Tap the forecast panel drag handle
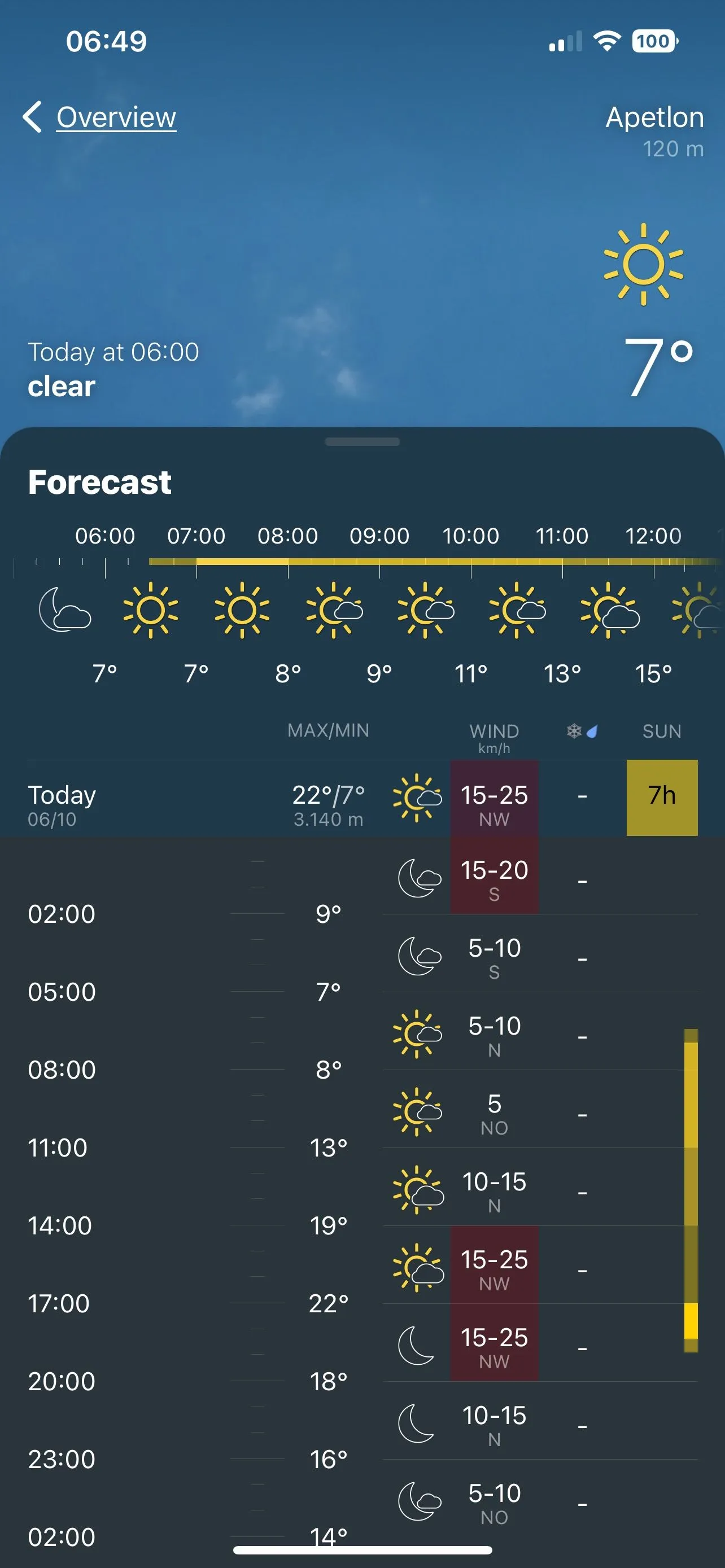This screenshot has width=725, height=1568. pos(362,442)
